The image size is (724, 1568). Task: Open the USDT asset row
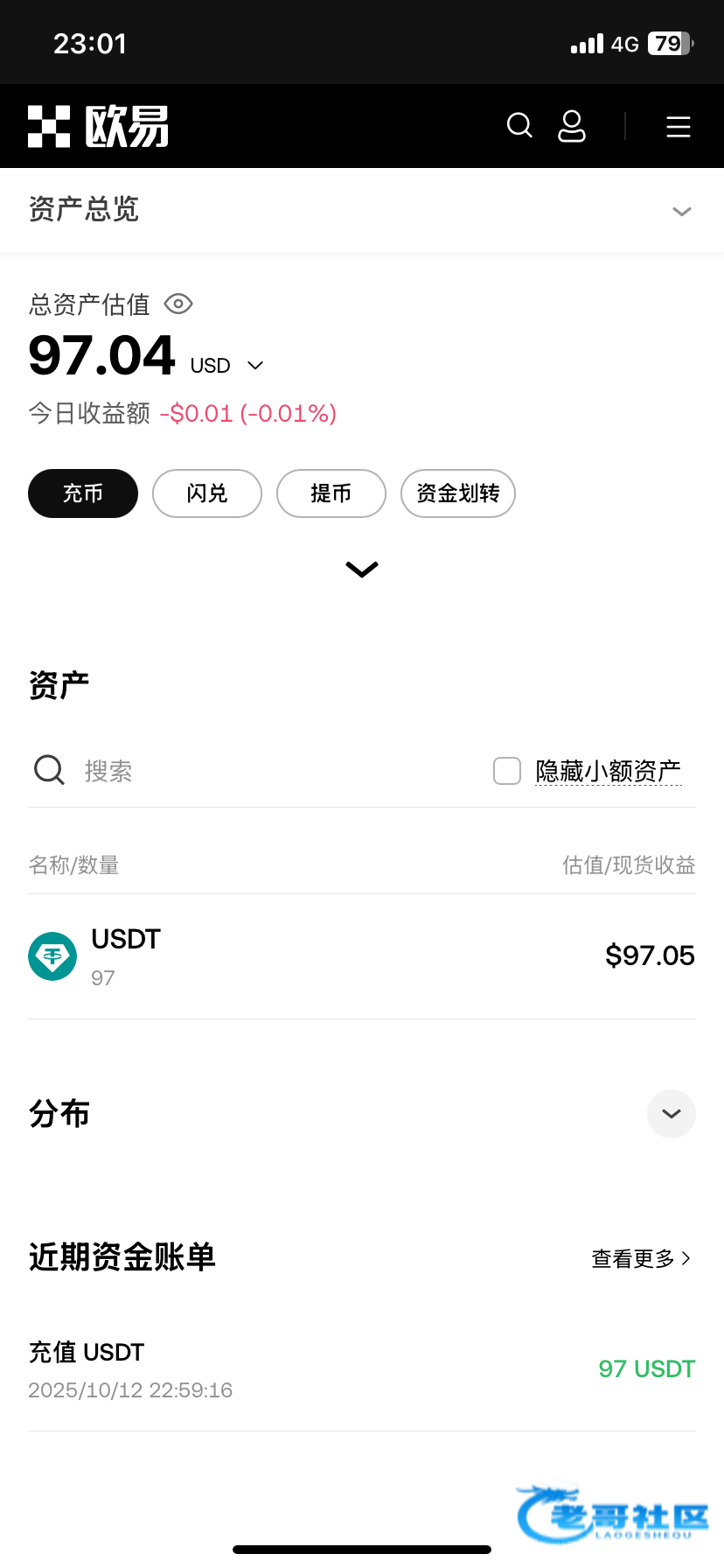point(362,956)
